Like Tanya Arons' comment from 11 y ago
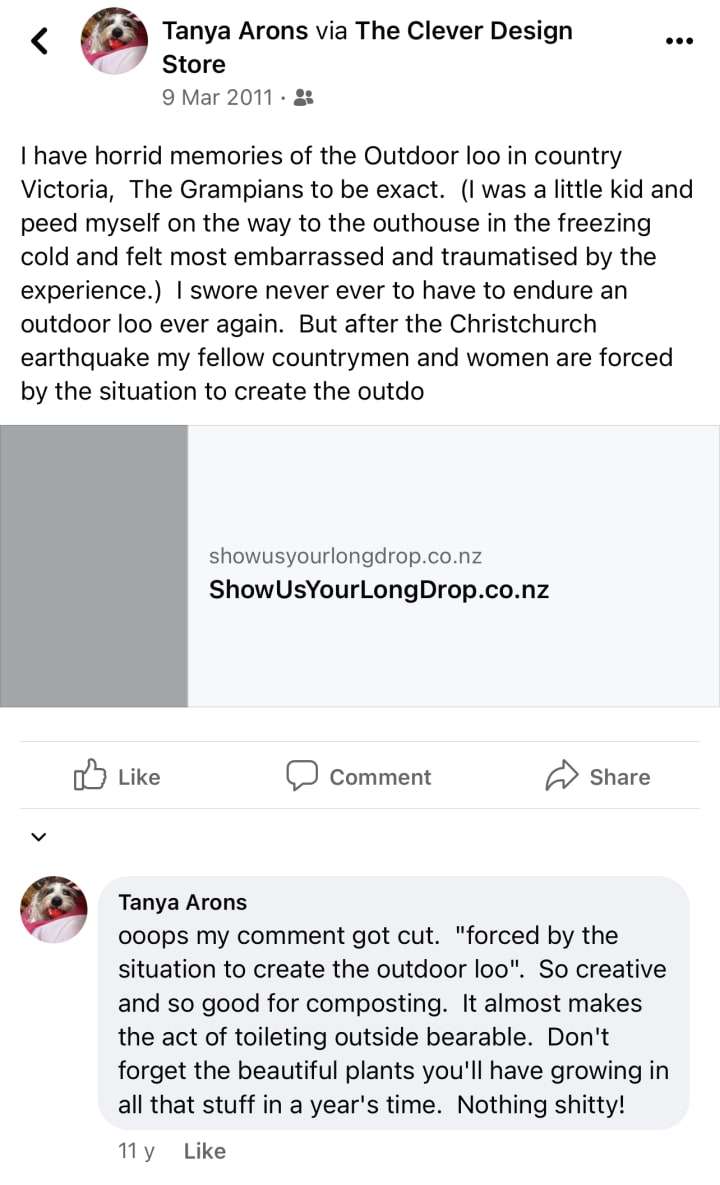Screen dimensions: 720x1185 click(x=205, y=1151)
